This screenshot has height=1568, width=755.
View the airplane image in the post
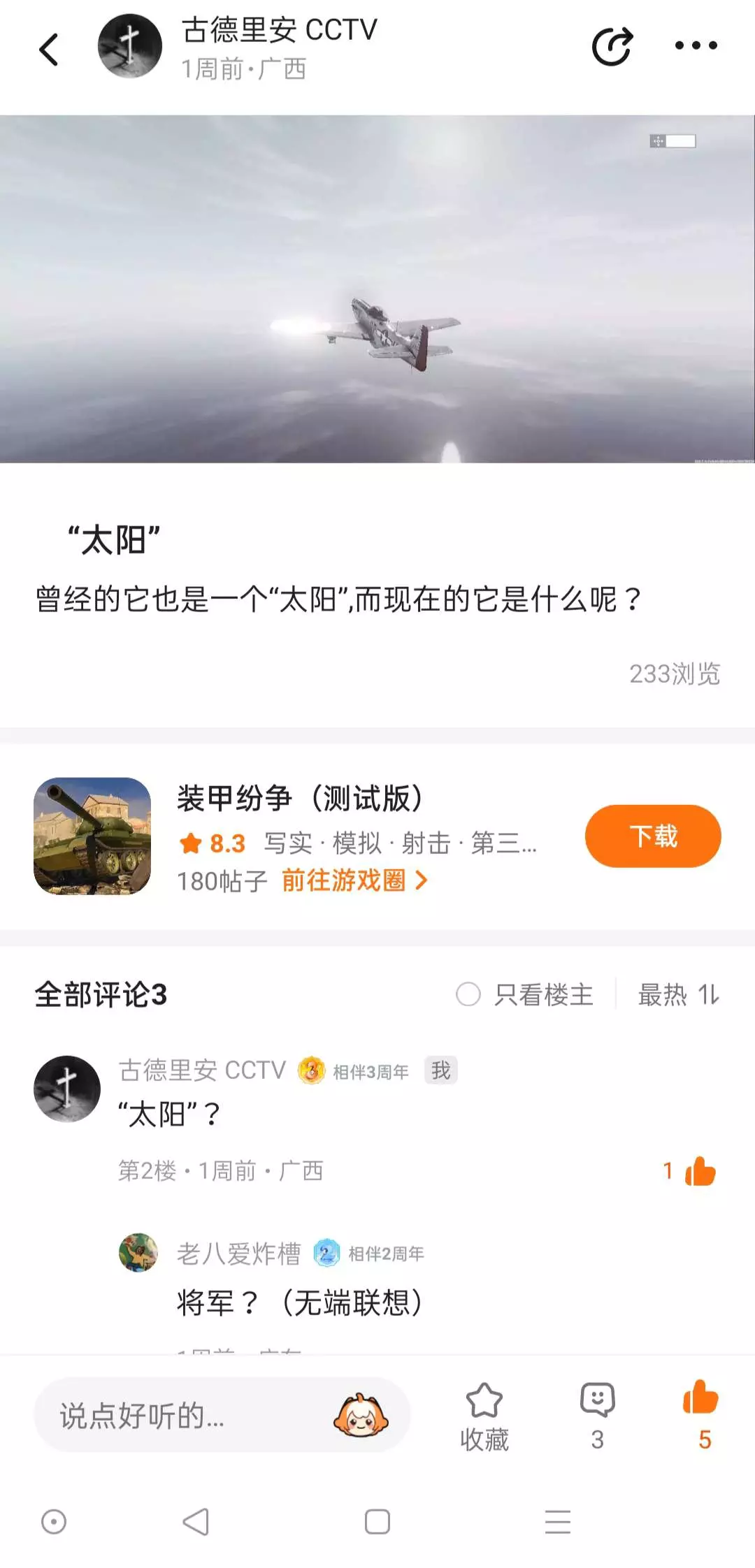(x=377, y=289)
